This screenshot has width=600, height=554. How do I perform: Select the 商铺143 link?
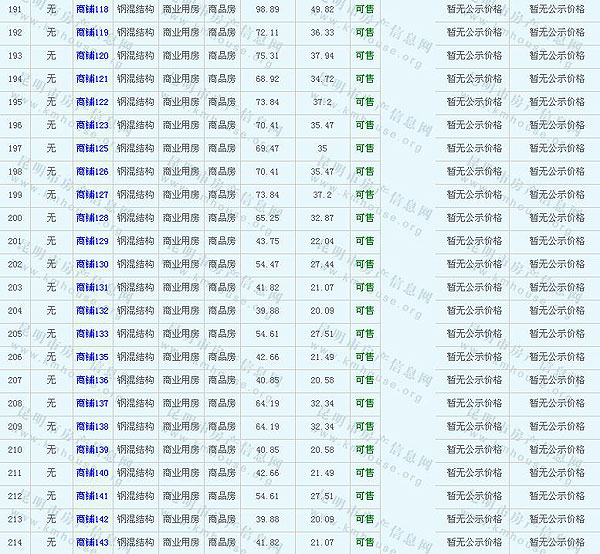coord(93,542)
